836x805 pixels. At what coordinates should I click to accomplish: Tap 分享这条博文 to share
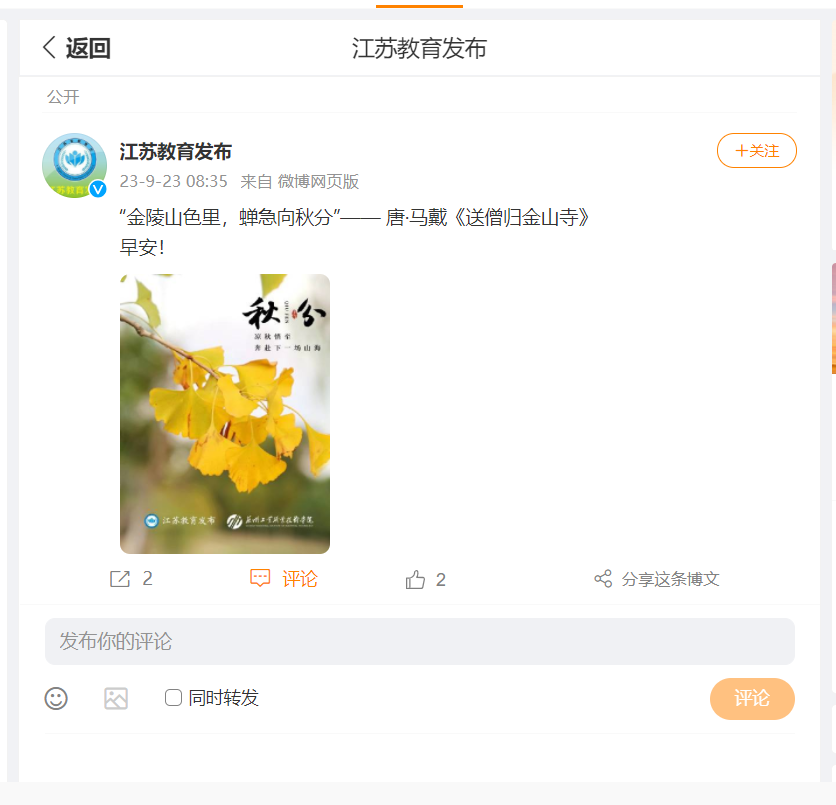(x=657, y=580)
